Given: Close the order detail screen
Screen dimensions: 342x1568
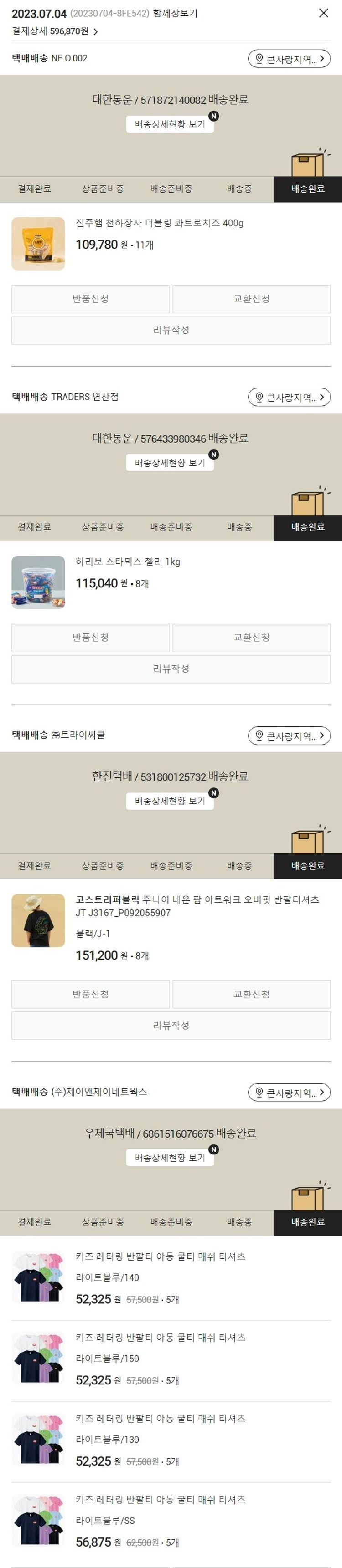Looking at the screenshot, I should point(324,13).
